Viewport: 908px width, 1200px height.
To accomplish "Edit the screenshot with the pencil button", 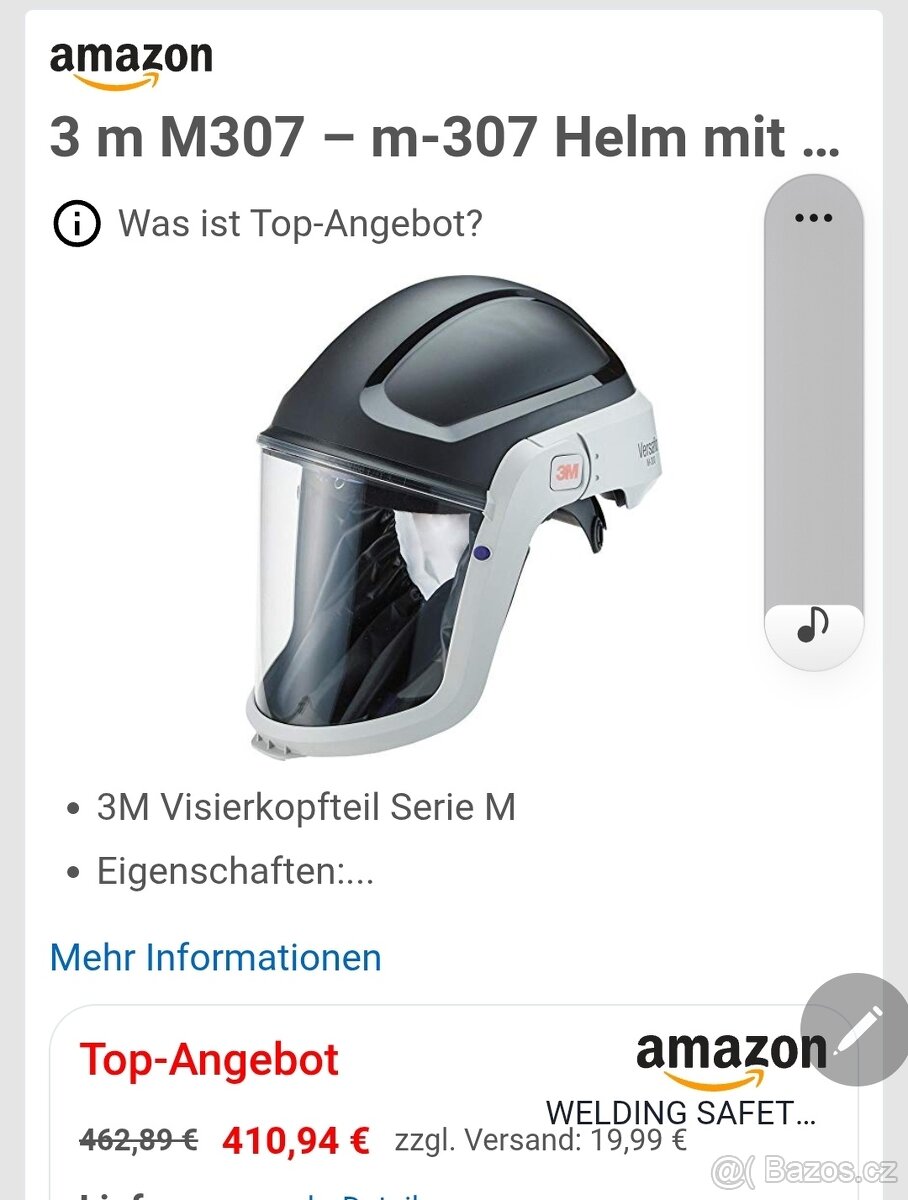I will point(855,1030).
